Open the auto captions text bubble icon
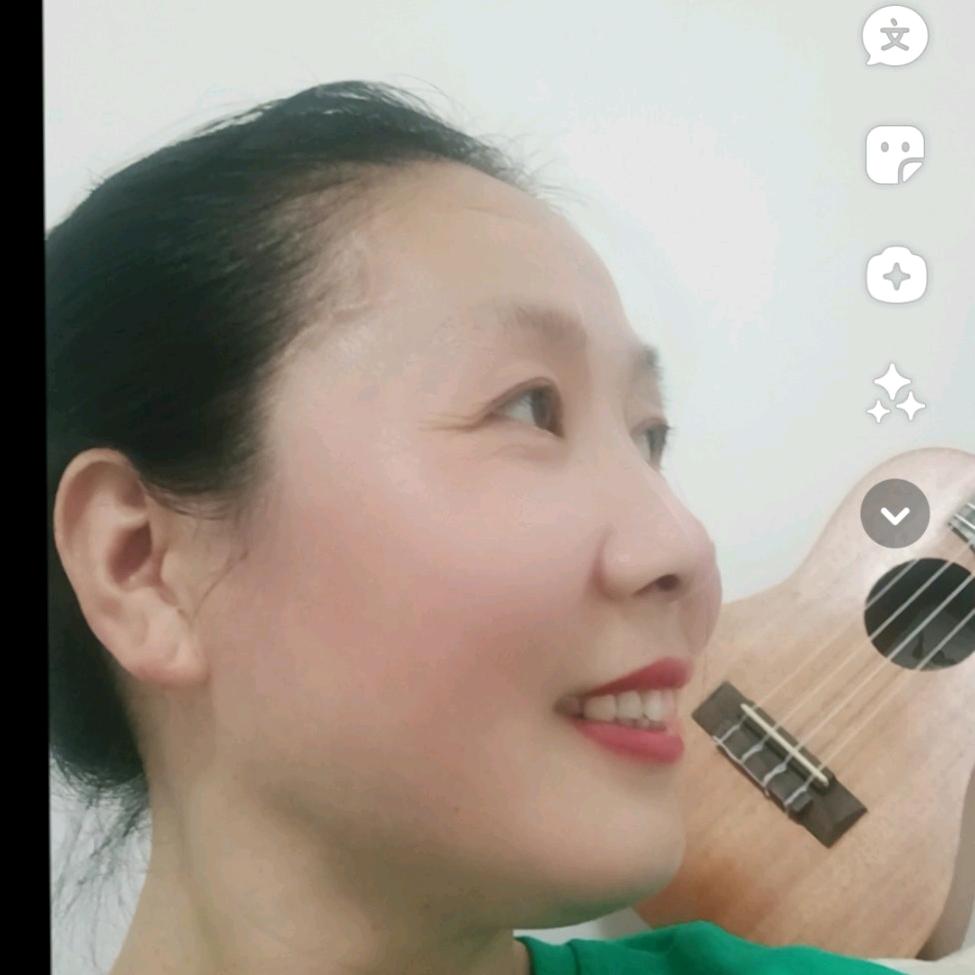This screenshot has width=975, height=975. [x=894, y=36]
